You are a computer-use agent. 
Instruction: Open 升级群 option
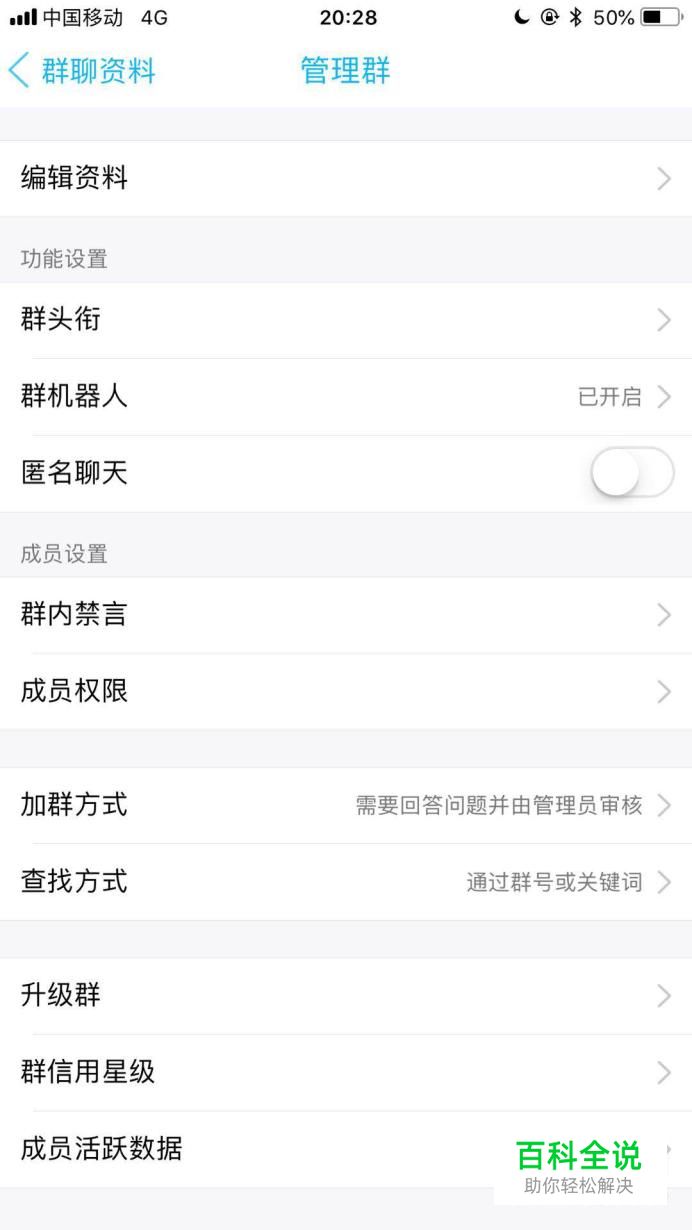pyautogui.click(x=346, y=996)
